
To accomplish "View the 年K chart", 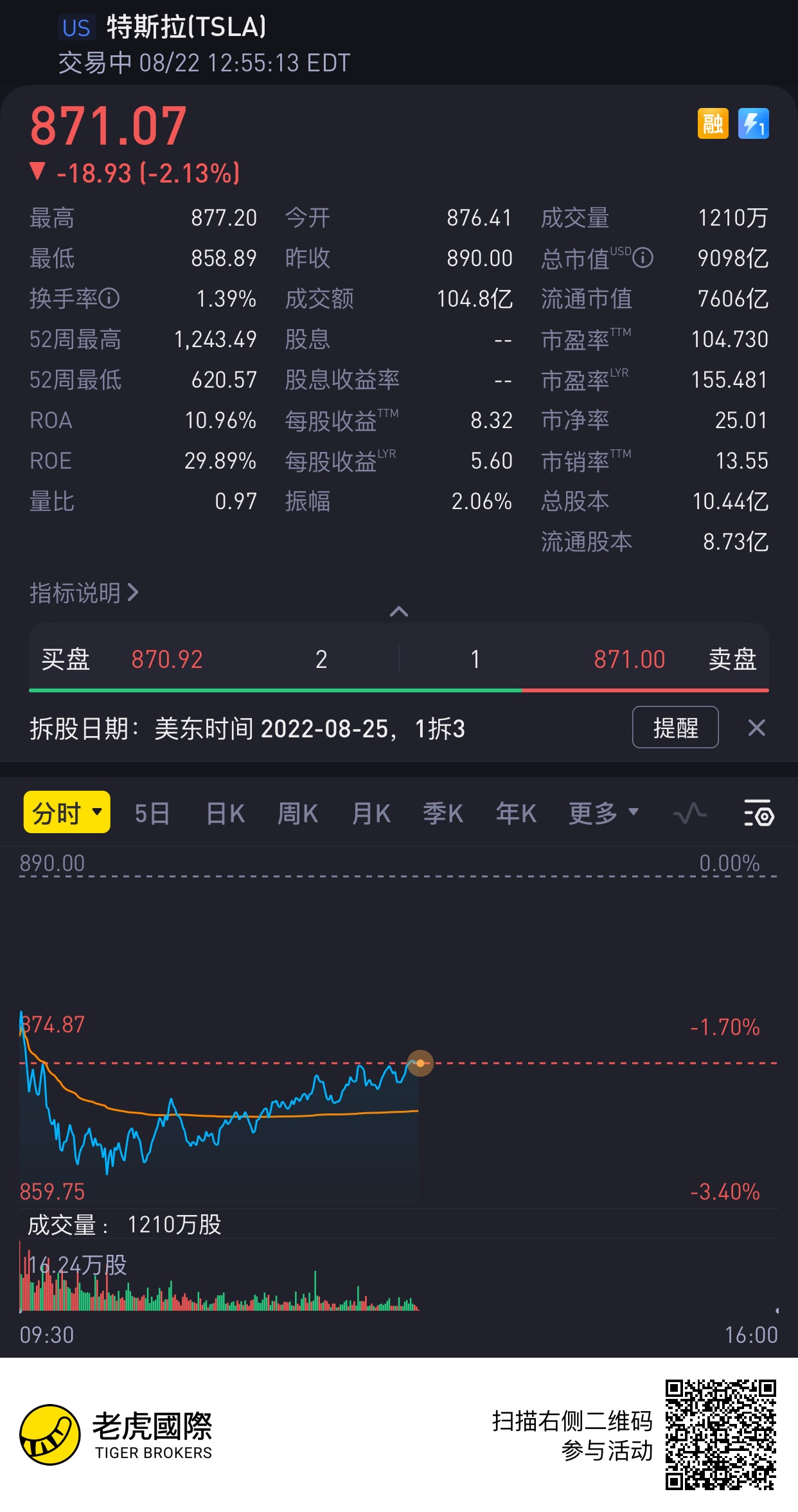I will tap(516, 813).
